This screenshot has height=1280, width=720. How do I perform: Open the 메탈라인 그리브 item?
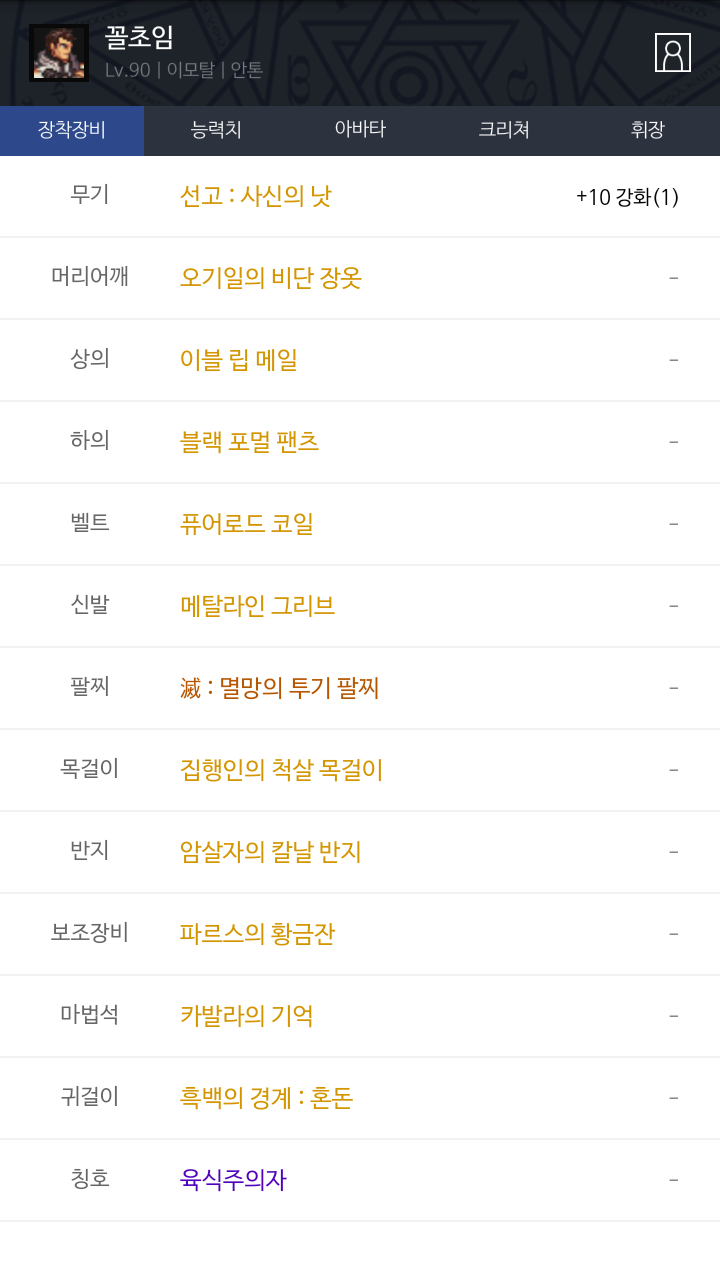257,606
